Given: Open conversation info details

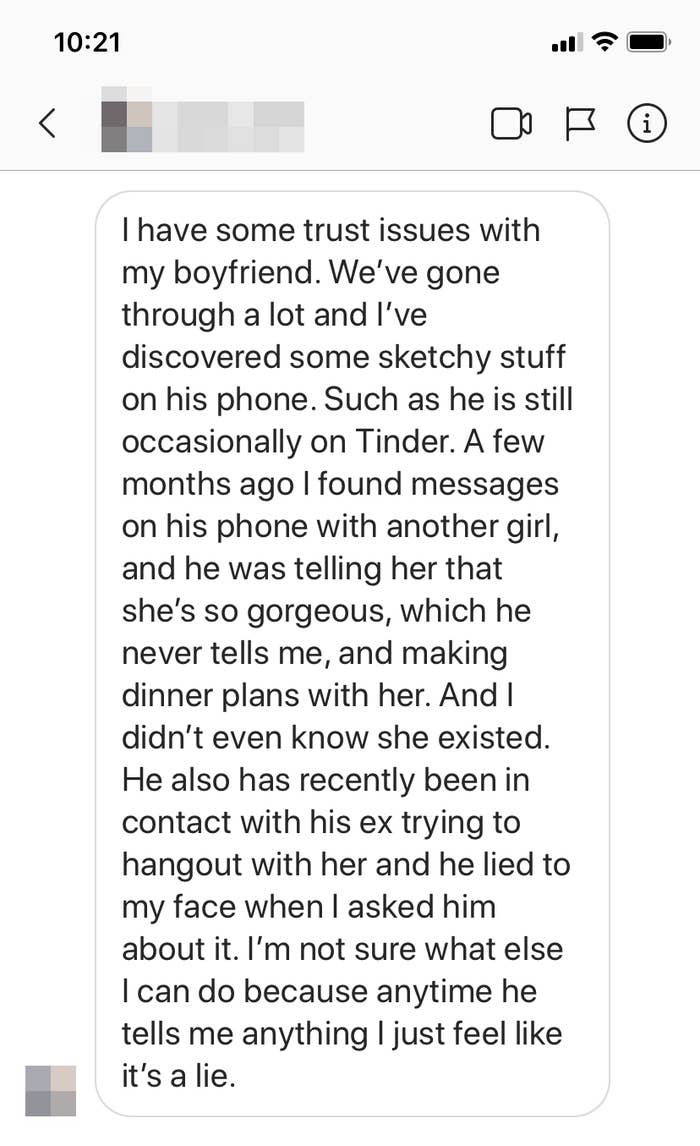Looking at the screenshot, I should (647, 123).
